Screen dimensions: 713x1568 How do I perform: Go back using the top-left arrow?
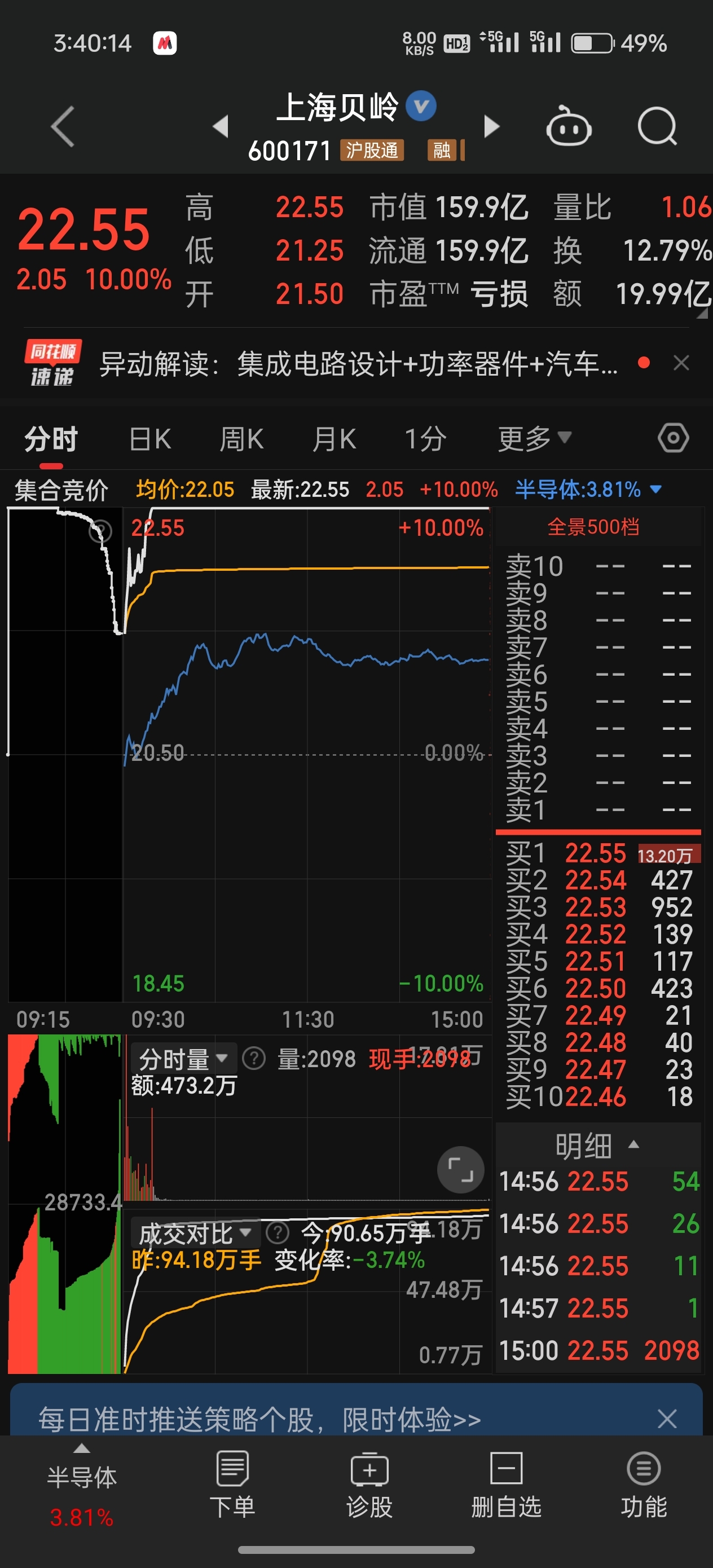click(63, 126)
